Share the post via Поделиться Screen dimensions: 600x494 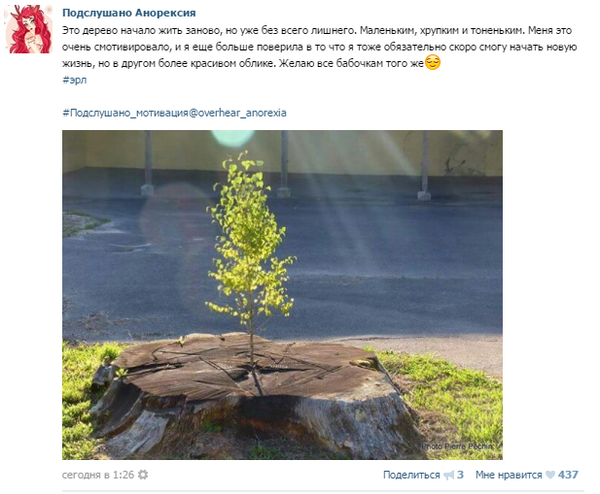click(x=411, y=475)
